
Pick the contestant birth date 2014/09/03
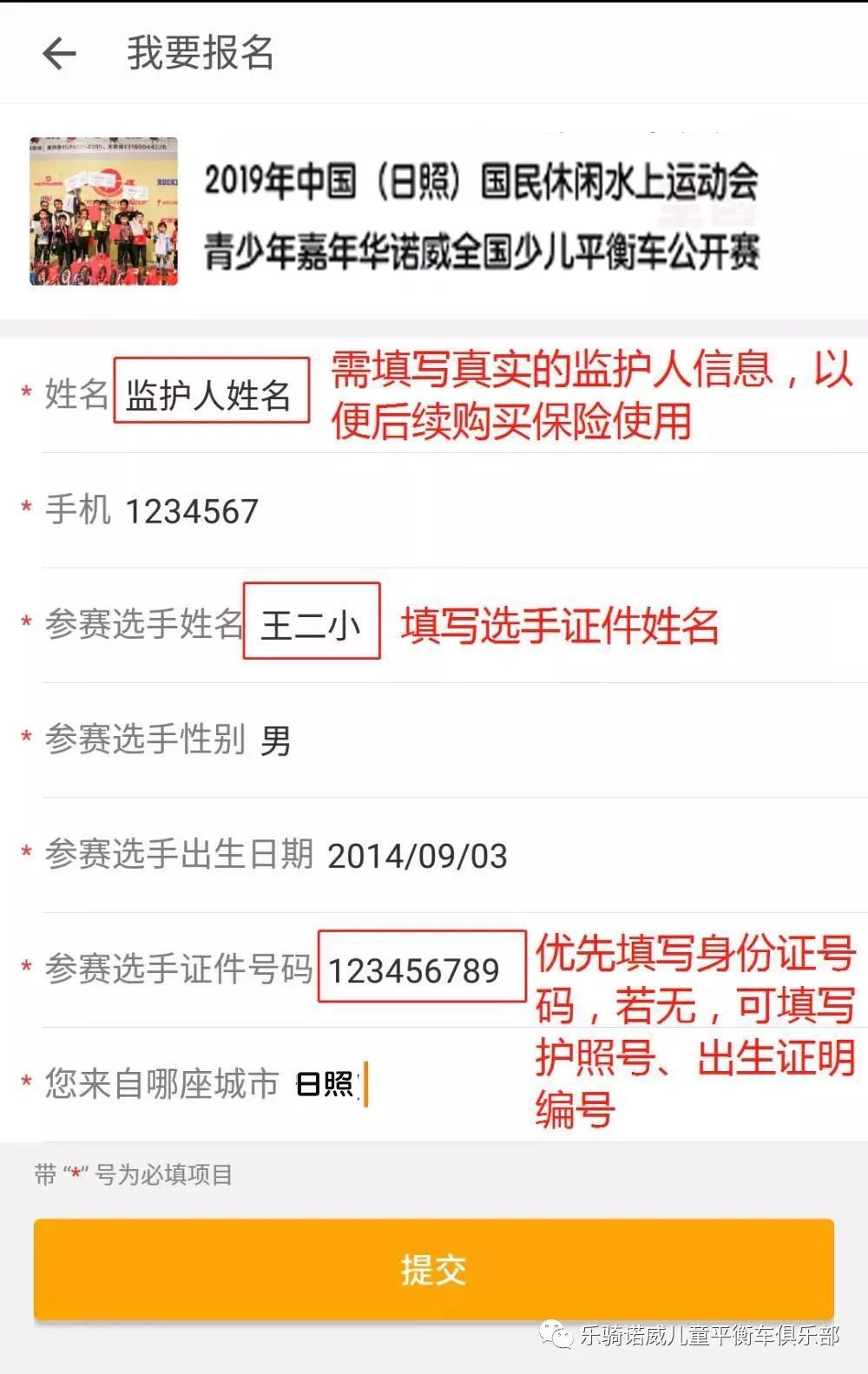point(417,856)
